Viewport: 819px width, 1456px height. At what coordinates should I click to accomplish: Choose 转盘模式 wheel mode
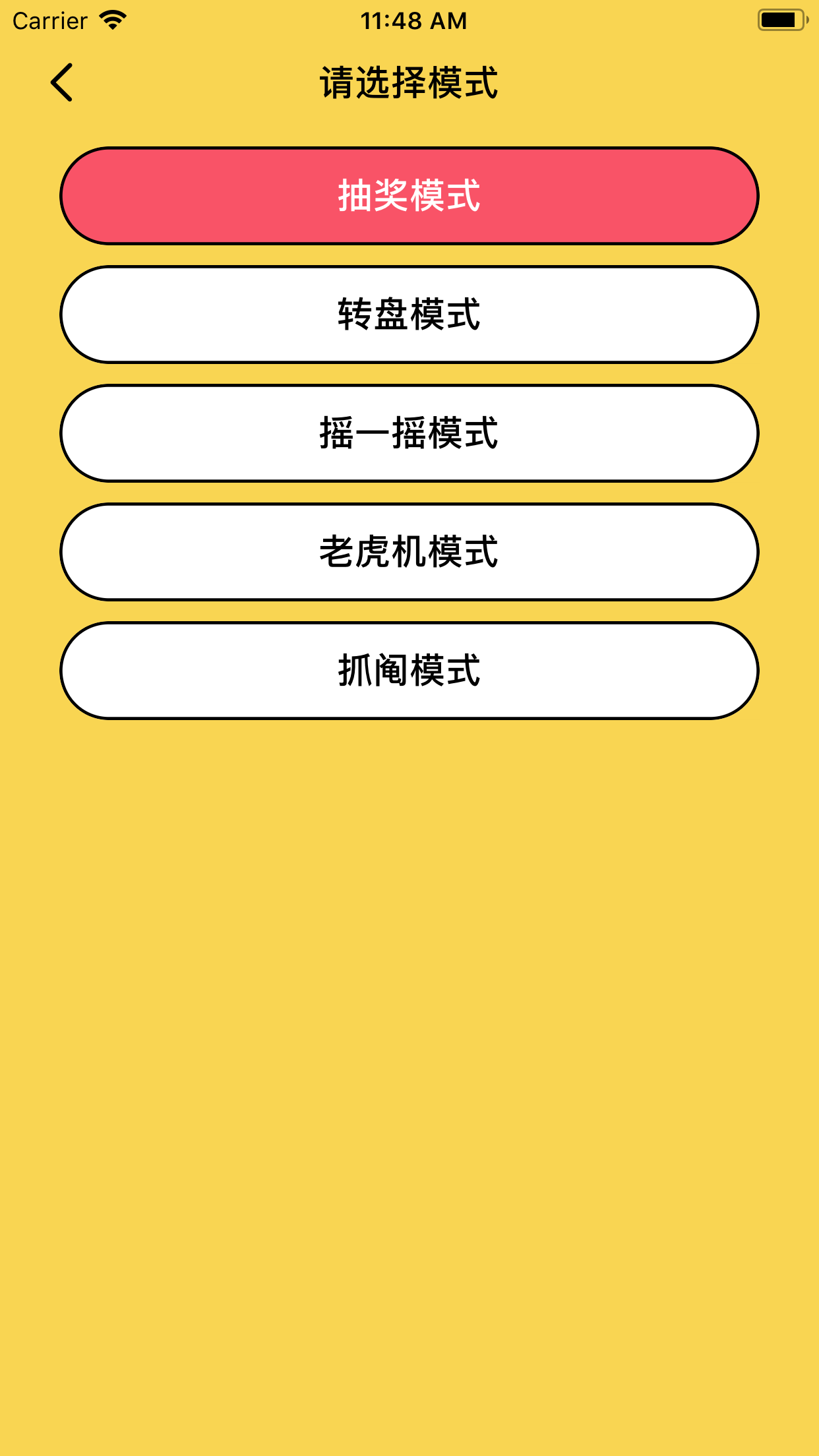tap(409, 315)
